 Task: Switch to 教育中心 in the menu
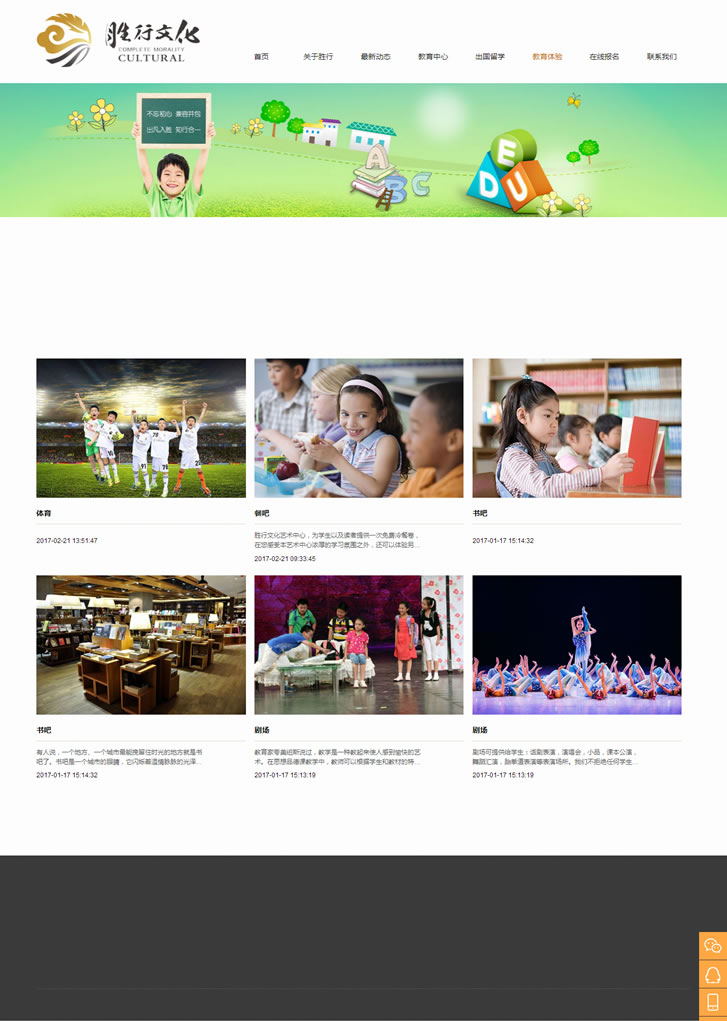[432, 57]
